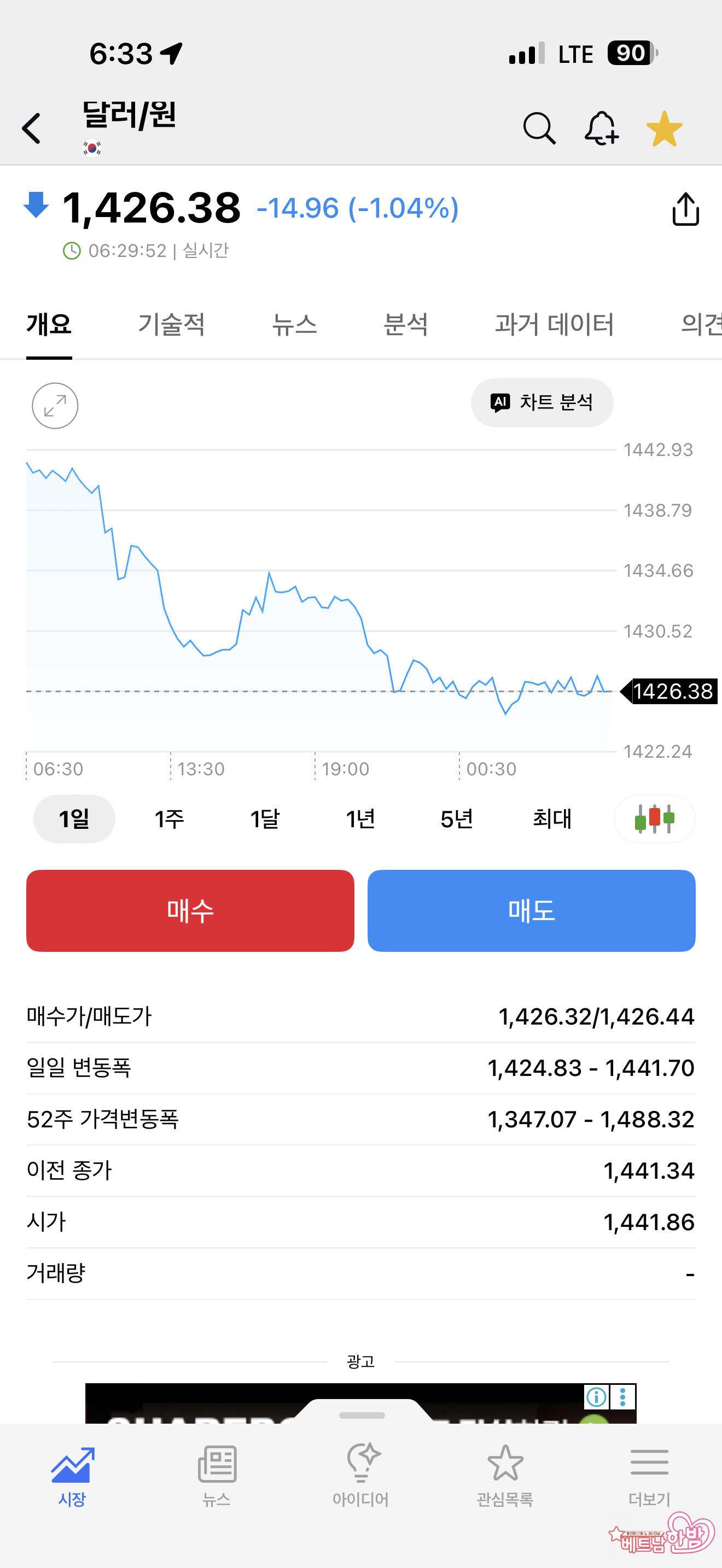This screenshot has height=1568, width=722.
Task: Select the 1달 chart range
Action: click(x=265, y=818)
